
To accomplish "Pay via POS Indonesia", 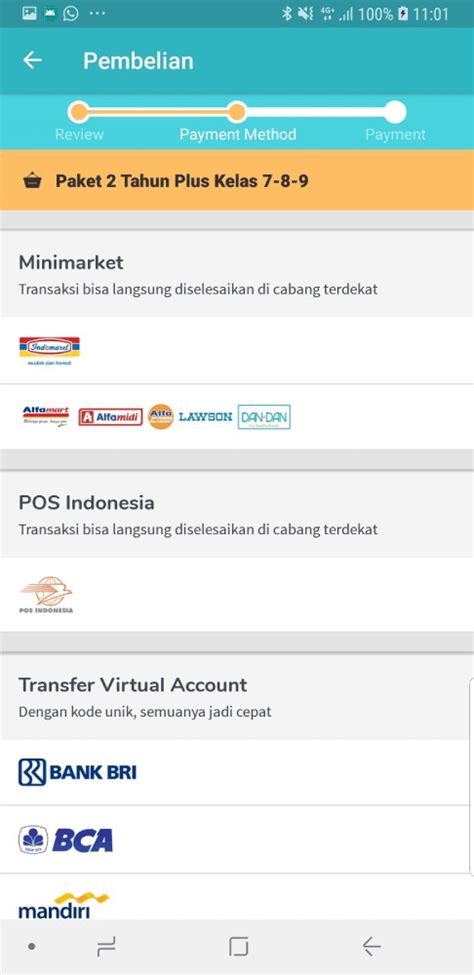I will tap(237, 594).
